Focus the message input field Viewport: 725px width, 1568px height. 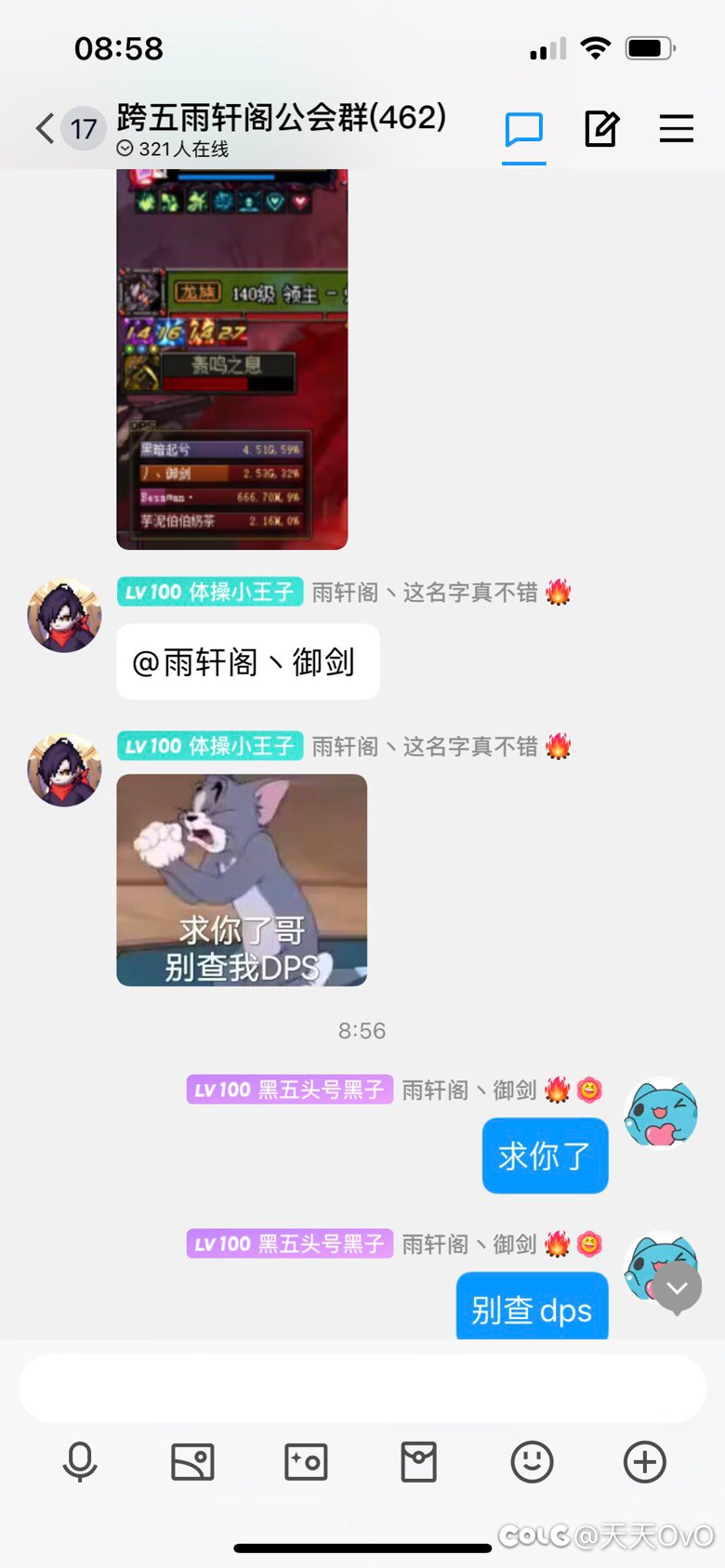tap(362, 1388)
